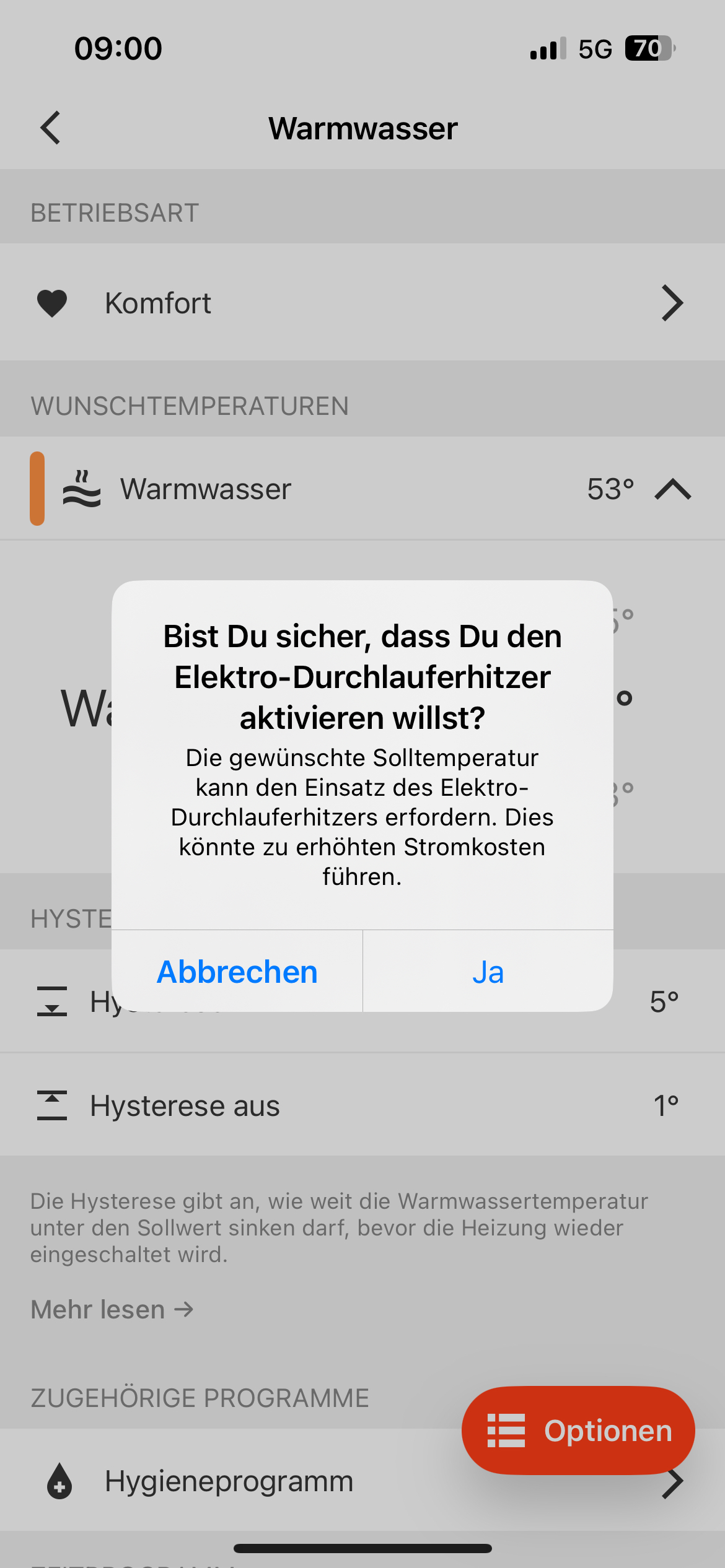Follow the Mehr lesen link
This screenshot has width=725, height=1568.
[112, 1310]
